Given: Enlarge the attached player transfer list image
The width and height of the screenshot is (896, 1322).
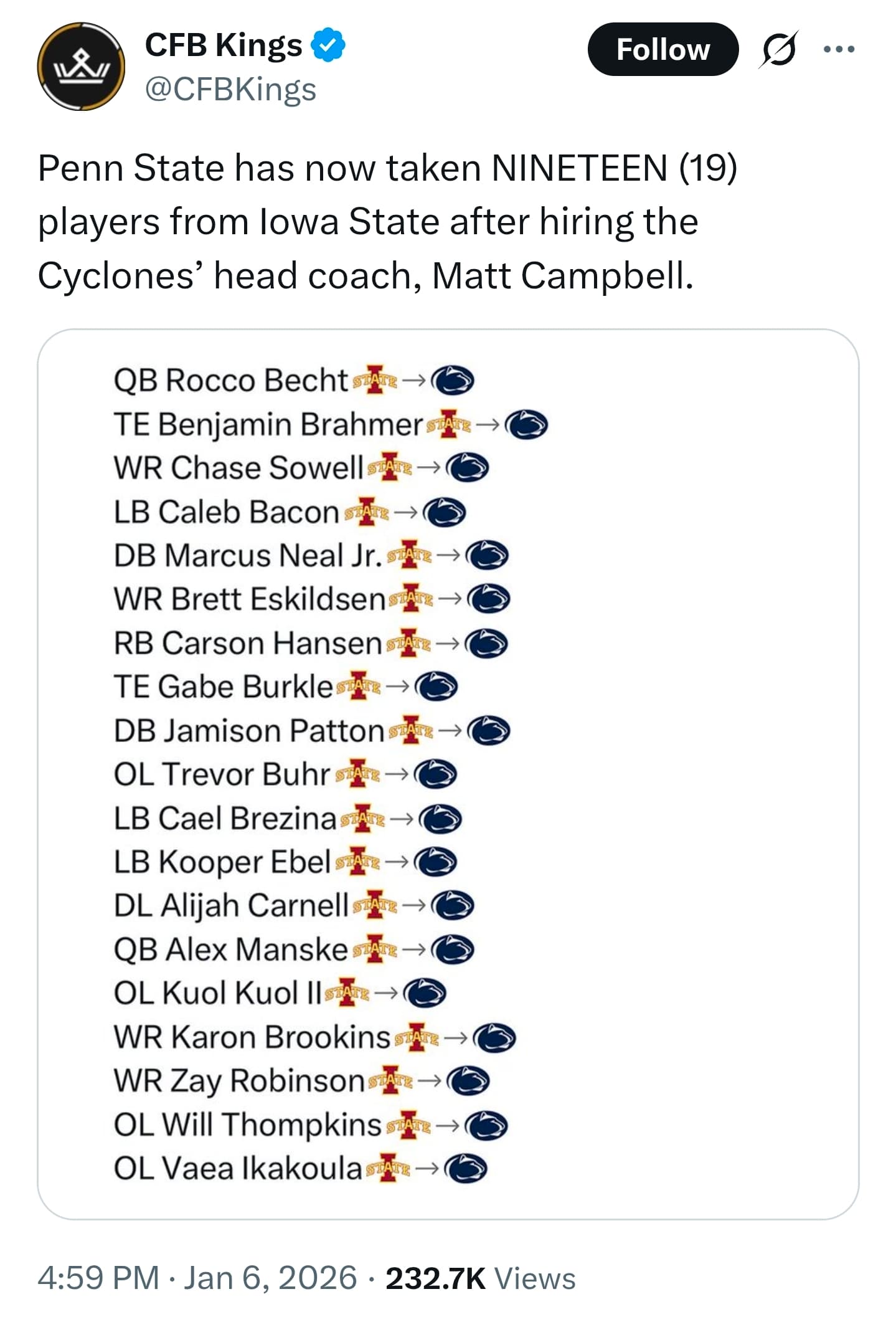Looking at the screenshot, I should tap(448, 773).
